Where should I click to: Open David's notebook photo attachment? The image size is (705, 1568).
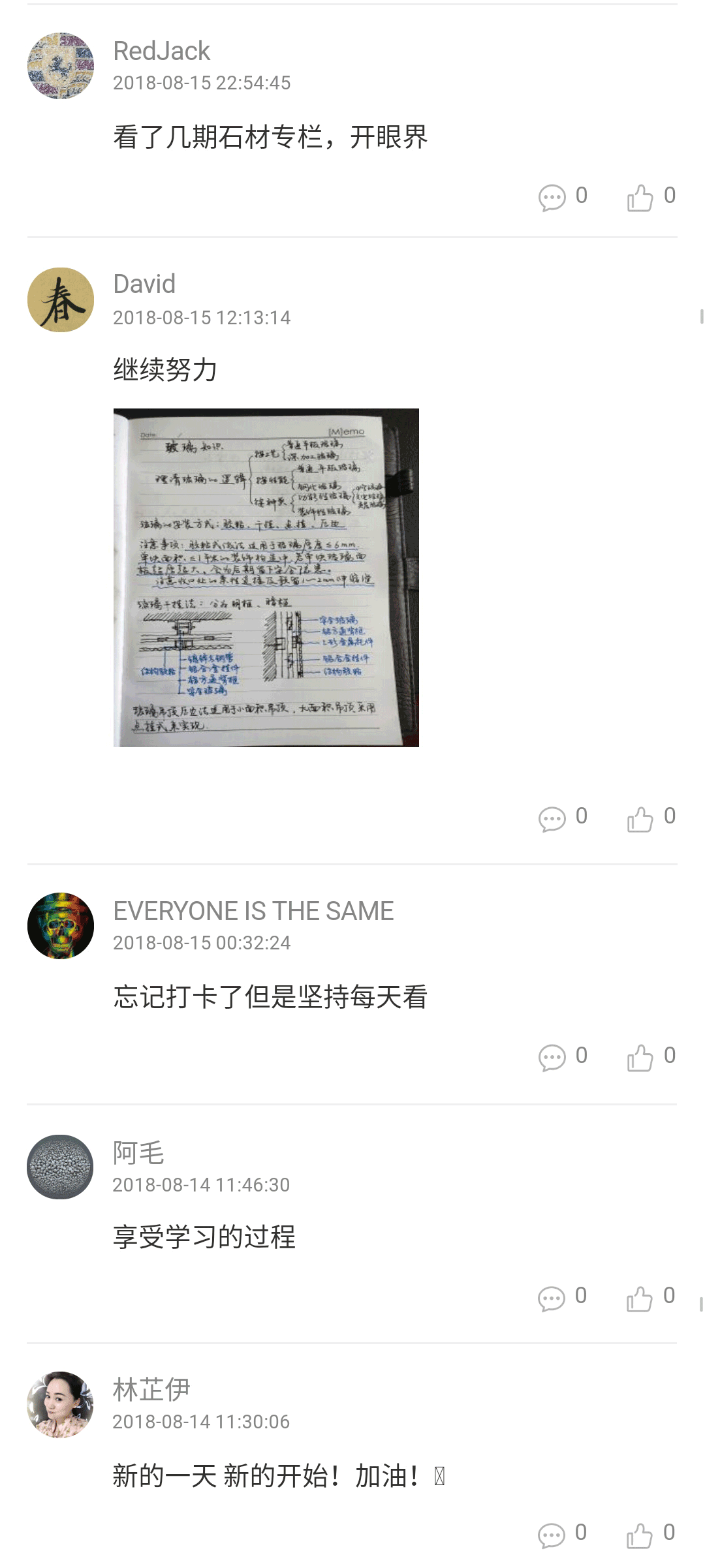266,577
